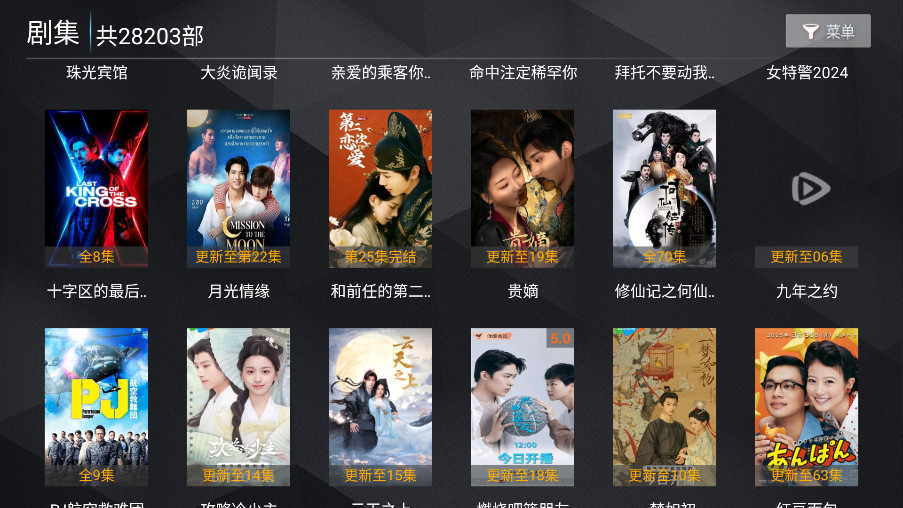View the drama 修仙记之何仙..
The width and height of the screenshot is (903, 508).
664,188
